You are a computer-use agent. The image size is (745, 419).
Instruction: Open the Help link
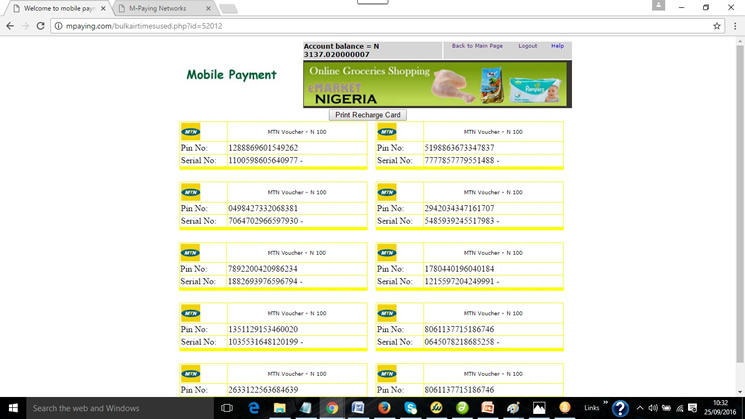point(557,46)
